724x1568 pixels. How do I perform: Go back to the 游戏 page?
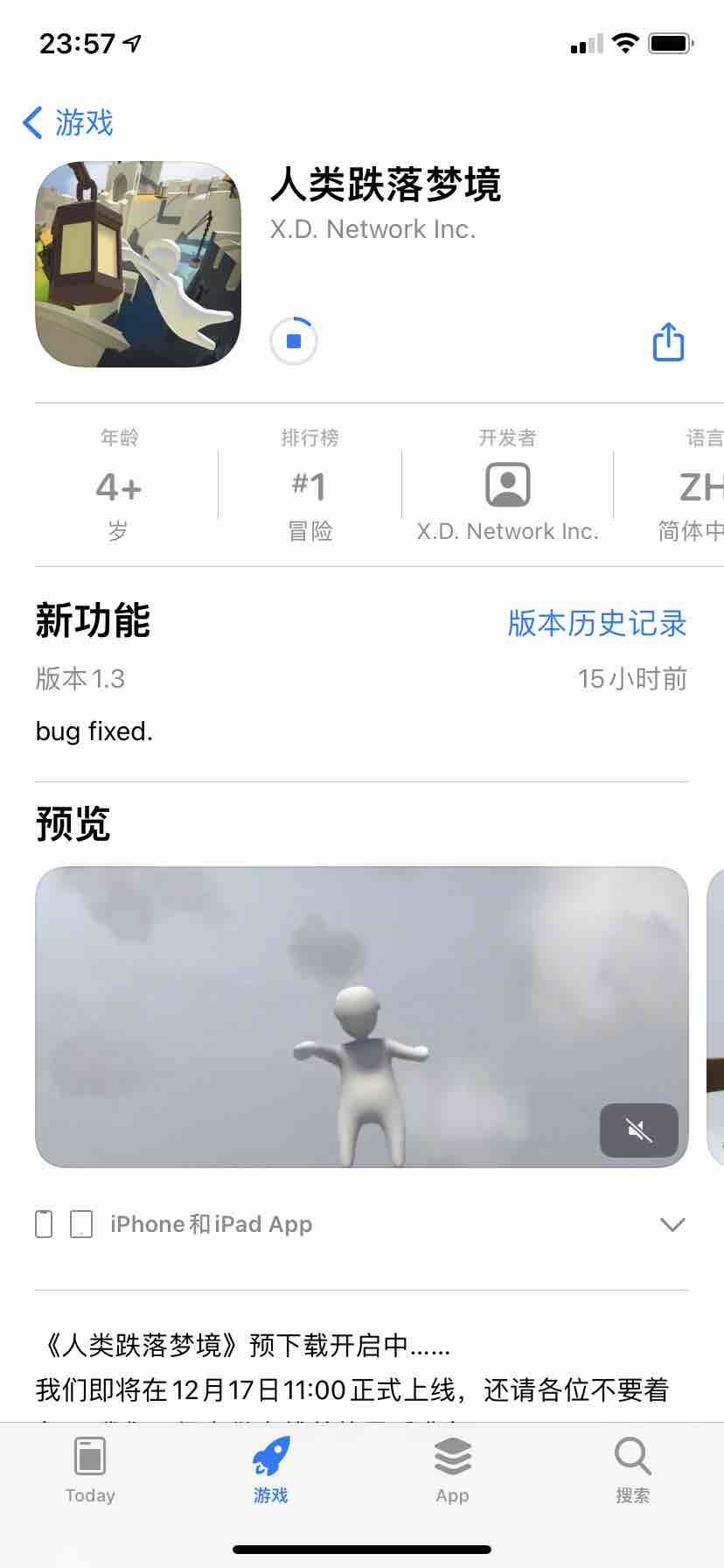click(68, 122)
